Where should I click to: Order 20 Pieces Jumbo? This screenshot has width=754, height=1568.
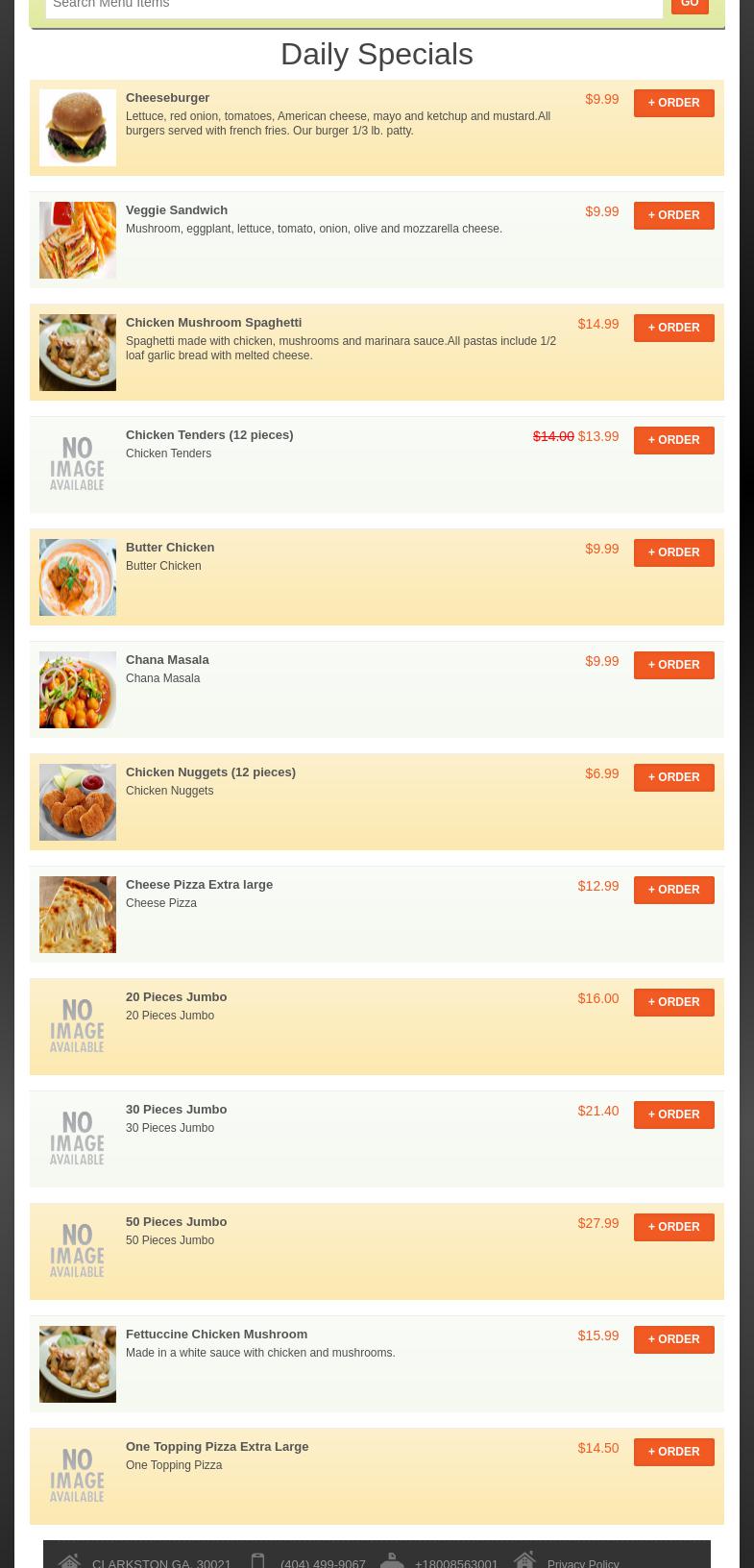pos(673,1002)
